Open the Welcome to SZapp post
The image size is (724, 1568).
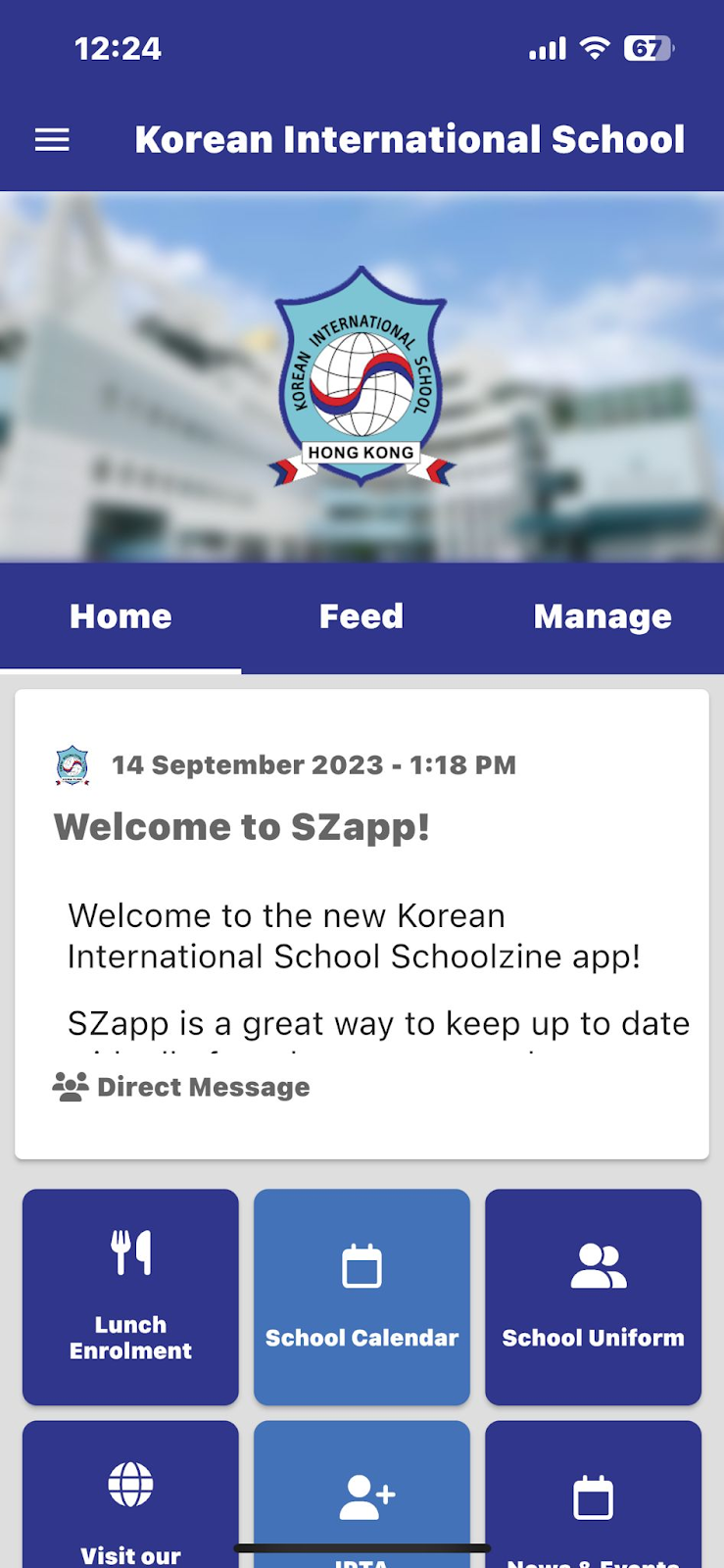tap(242, 828)
